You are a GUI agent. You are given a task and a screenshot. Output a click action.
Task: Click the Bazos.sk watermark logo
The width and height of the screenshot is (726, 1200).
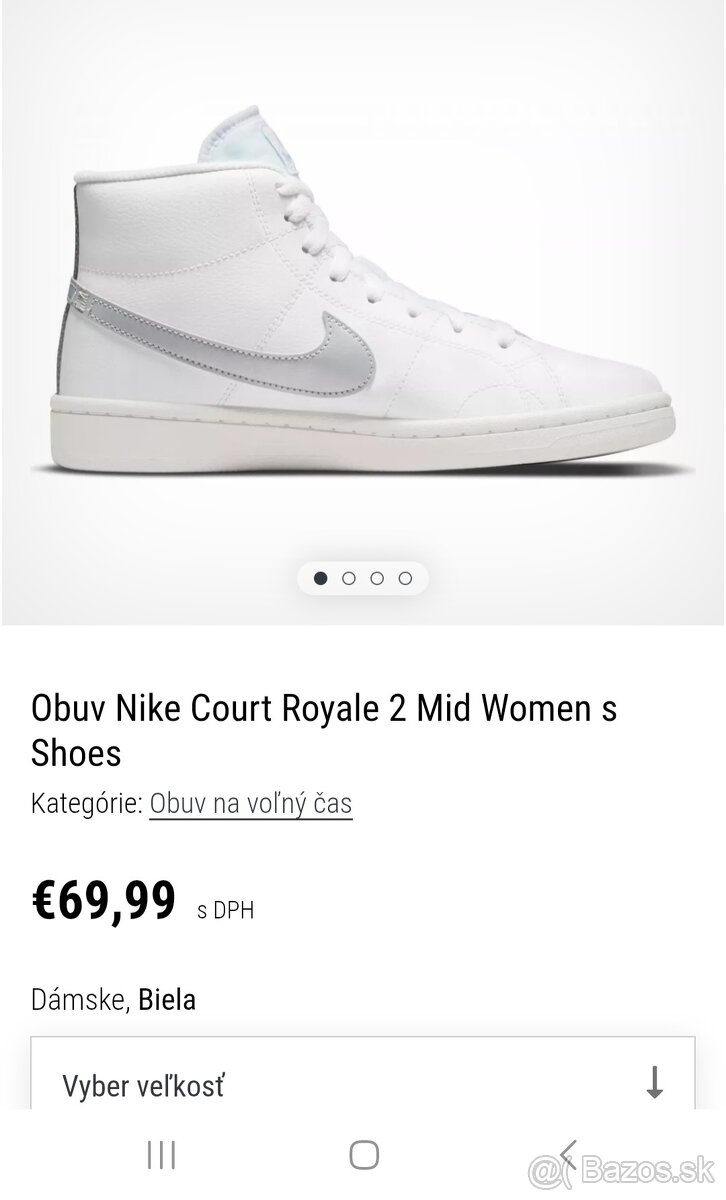pos(645,1168)
